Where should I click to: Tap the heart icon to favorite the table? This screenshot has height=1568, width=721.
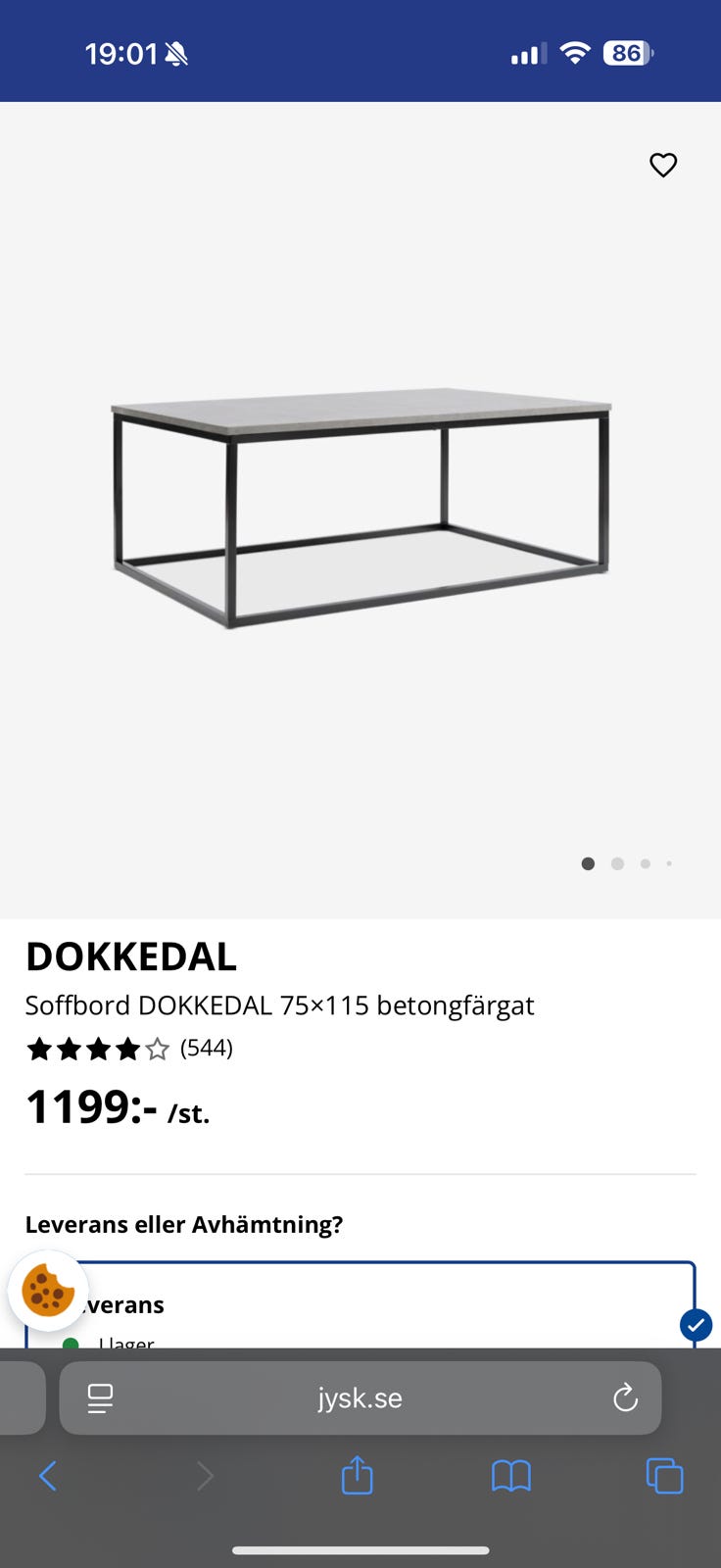click(663, 165)
